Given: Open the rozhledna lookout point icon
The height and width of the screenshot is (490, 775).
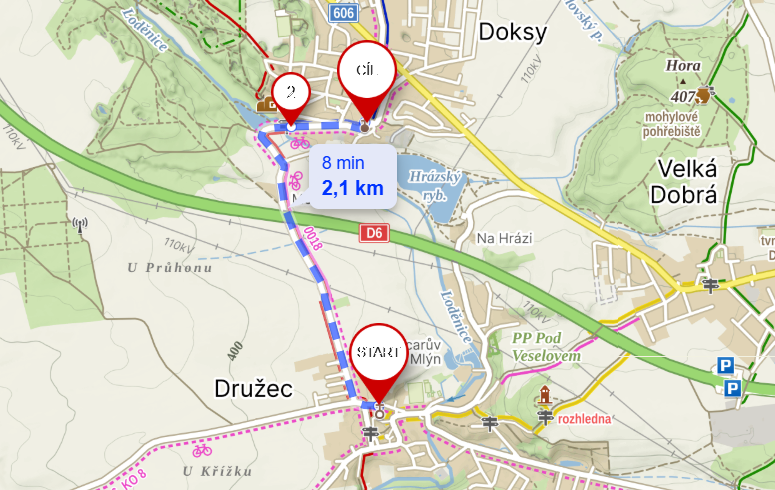Looking at the screenshot, I should [x=545, y=395].
